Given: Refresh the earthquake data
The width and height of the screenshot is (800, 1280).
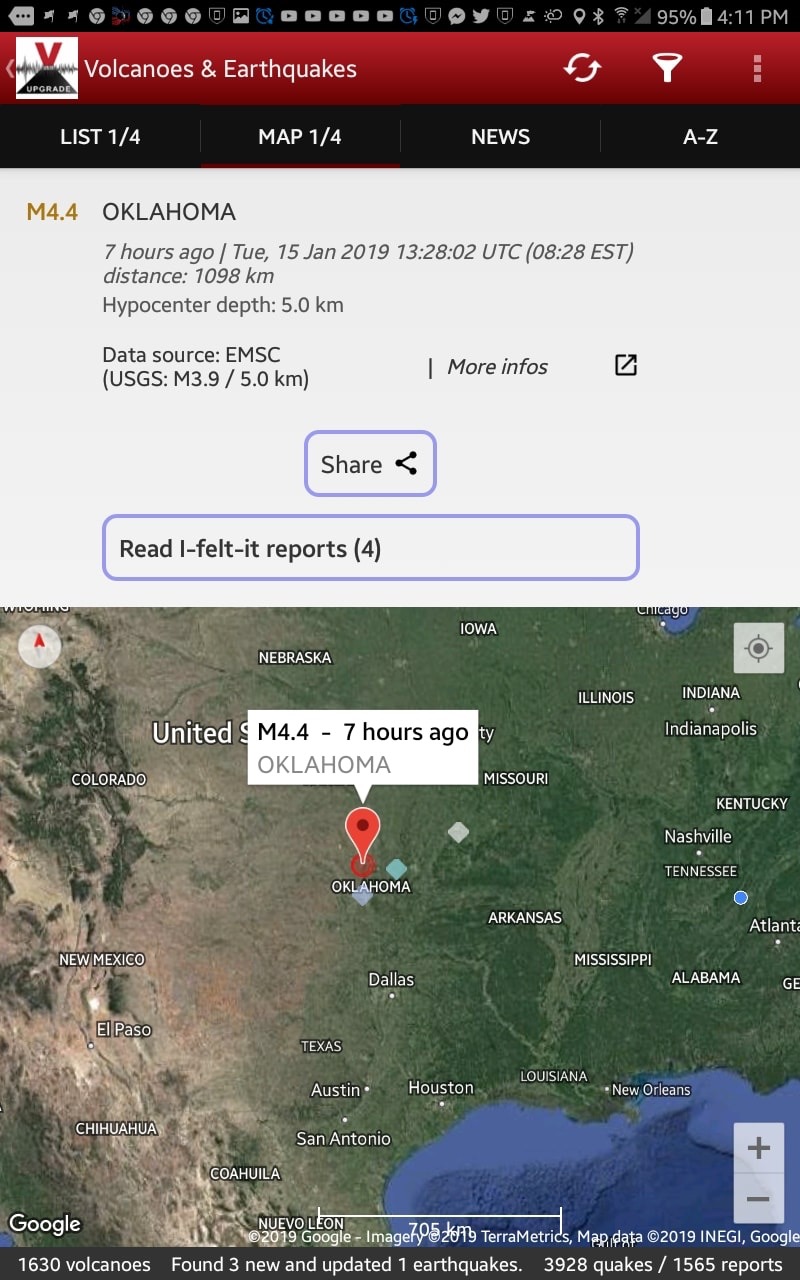Looking at the screenshot, I should pos(582,68).
